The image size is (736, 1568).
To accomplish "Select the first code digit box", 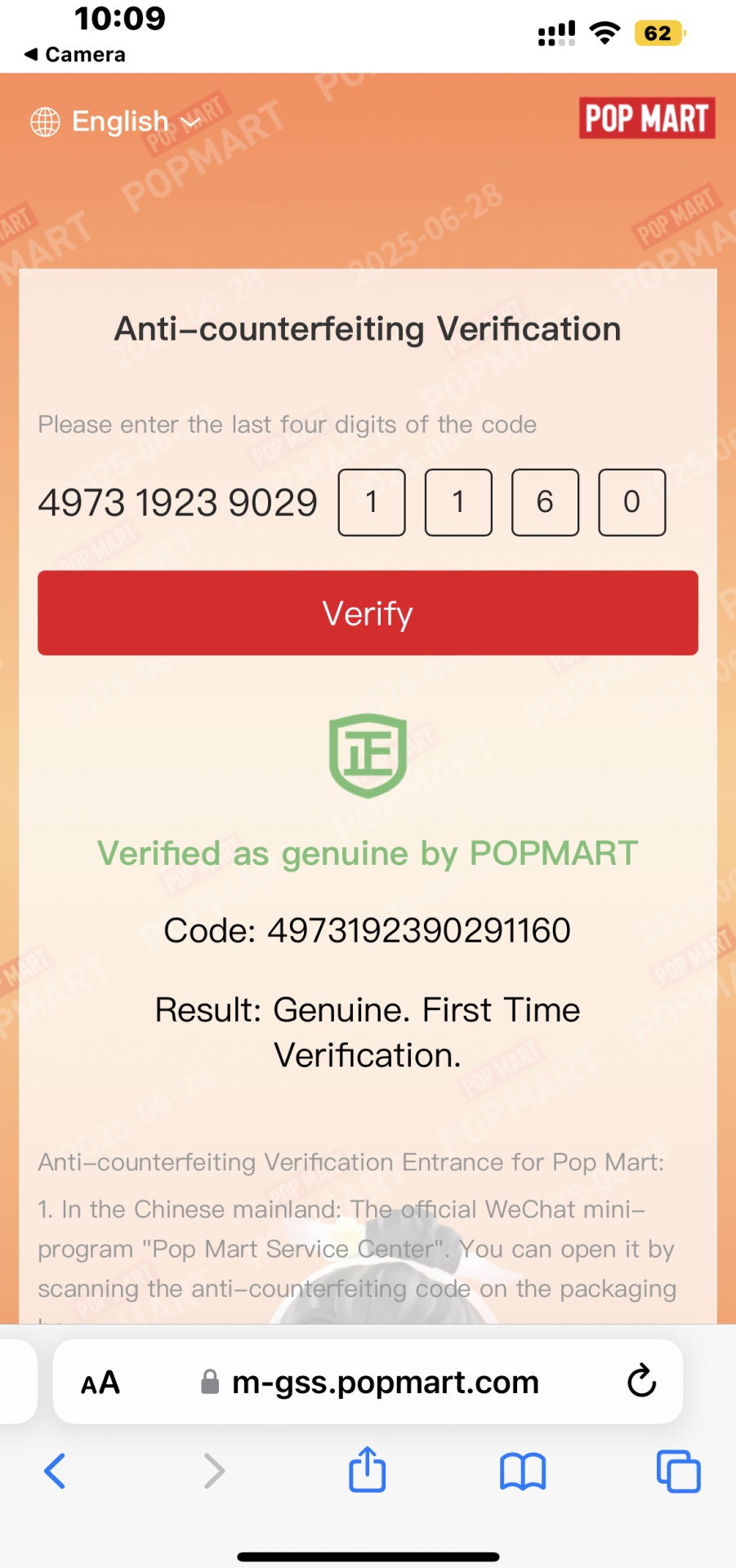I will tap(372, 502).
